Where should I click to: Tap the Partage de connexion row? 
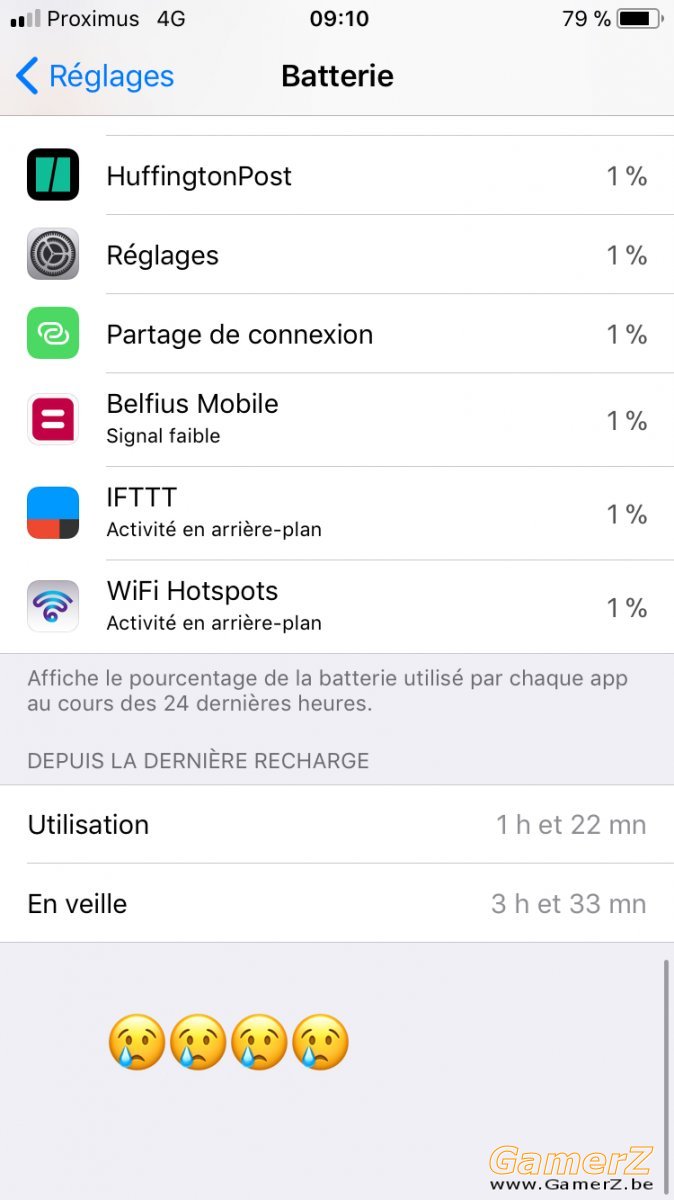pyautogui.click(x=337, y=334)
